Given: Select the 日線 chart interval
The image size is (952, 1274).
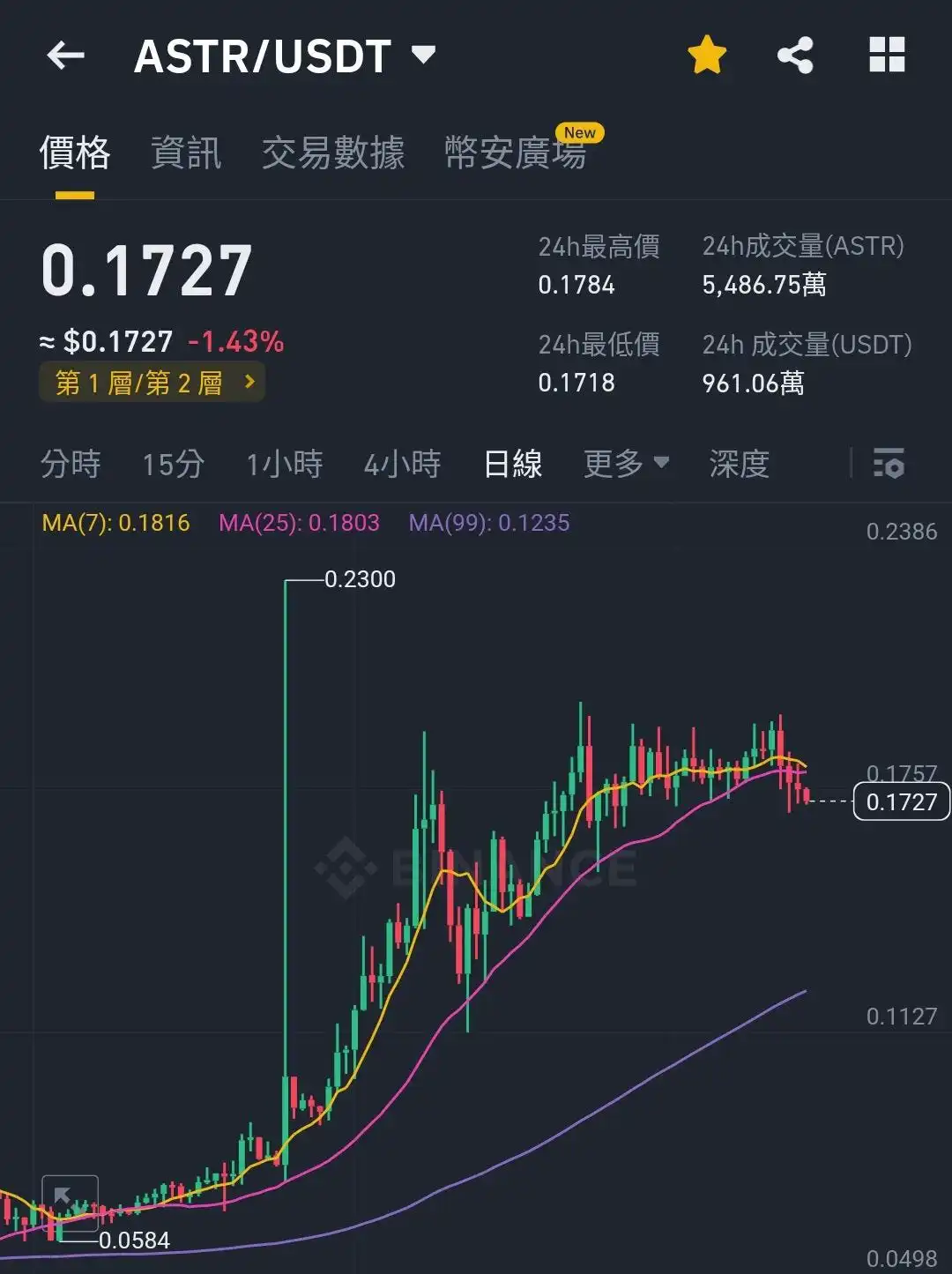Looking at the screenshot, I should (x=513, y=464).
